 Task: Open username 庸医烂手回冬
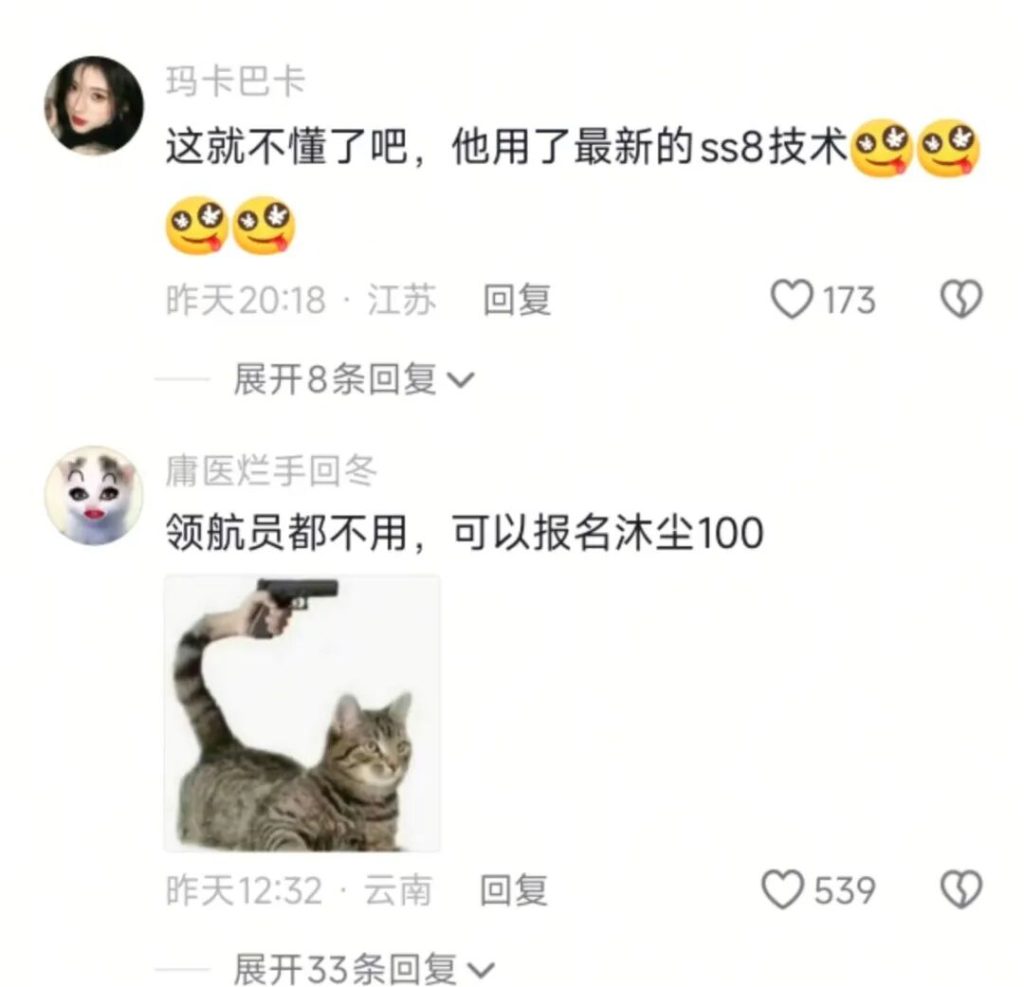point(270,471)
